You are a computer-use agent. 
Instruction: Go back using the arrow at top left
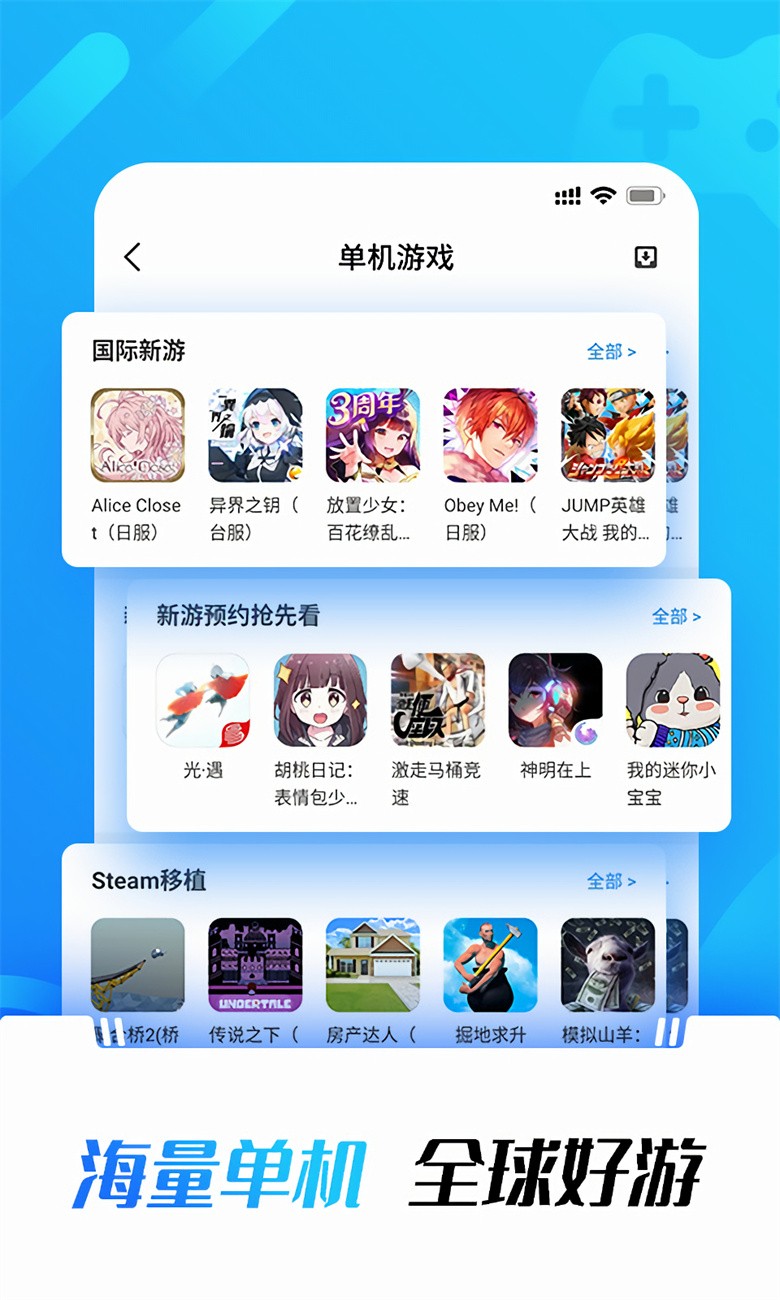[133, 256]
